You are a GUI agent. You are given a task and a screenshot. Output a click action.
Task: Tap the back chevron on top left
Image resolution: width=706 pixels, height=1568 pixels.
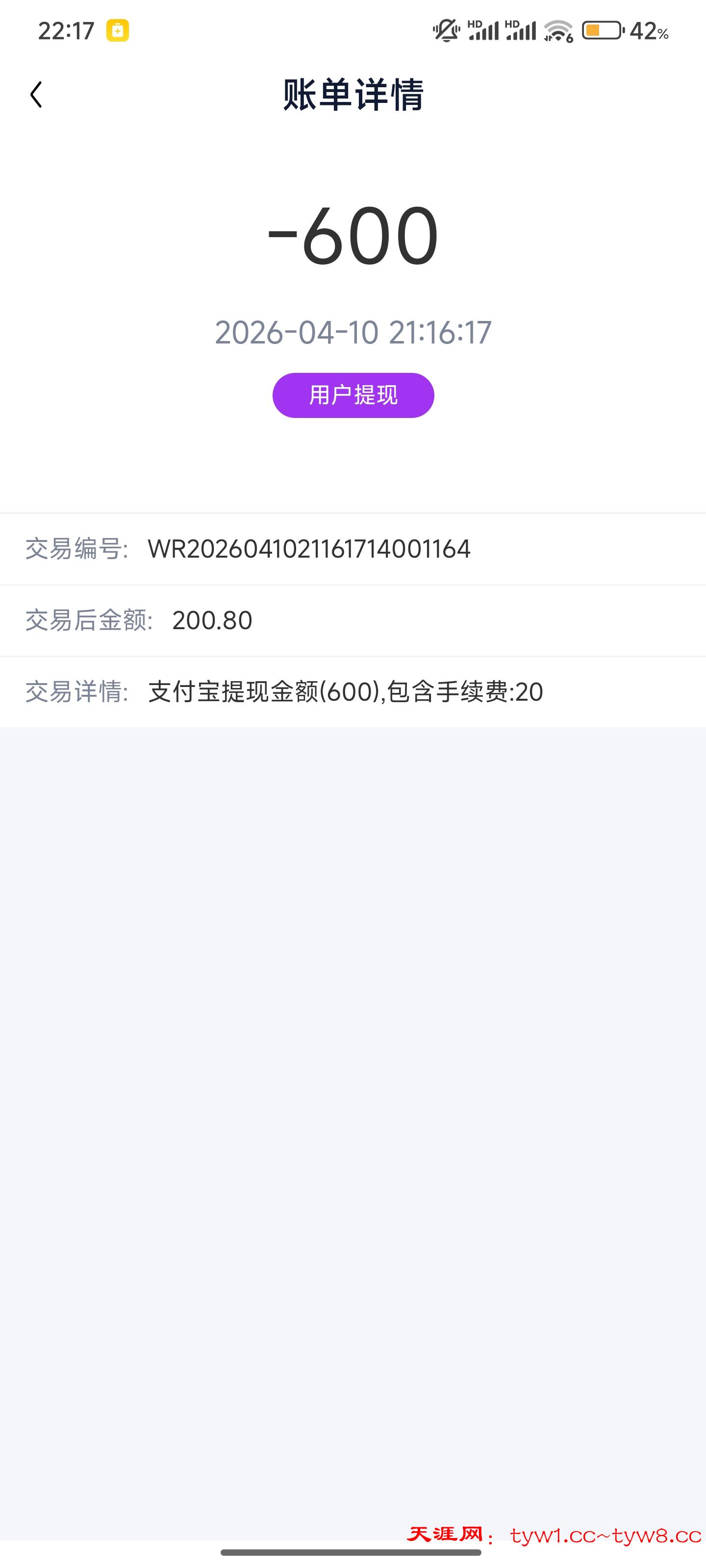[35, 95]
